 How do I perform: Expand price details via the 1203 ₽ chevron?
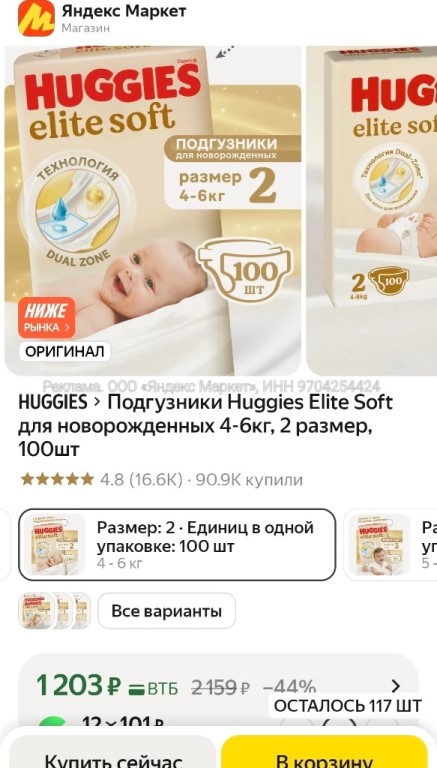pyautogui.click(x=396, y=687)
